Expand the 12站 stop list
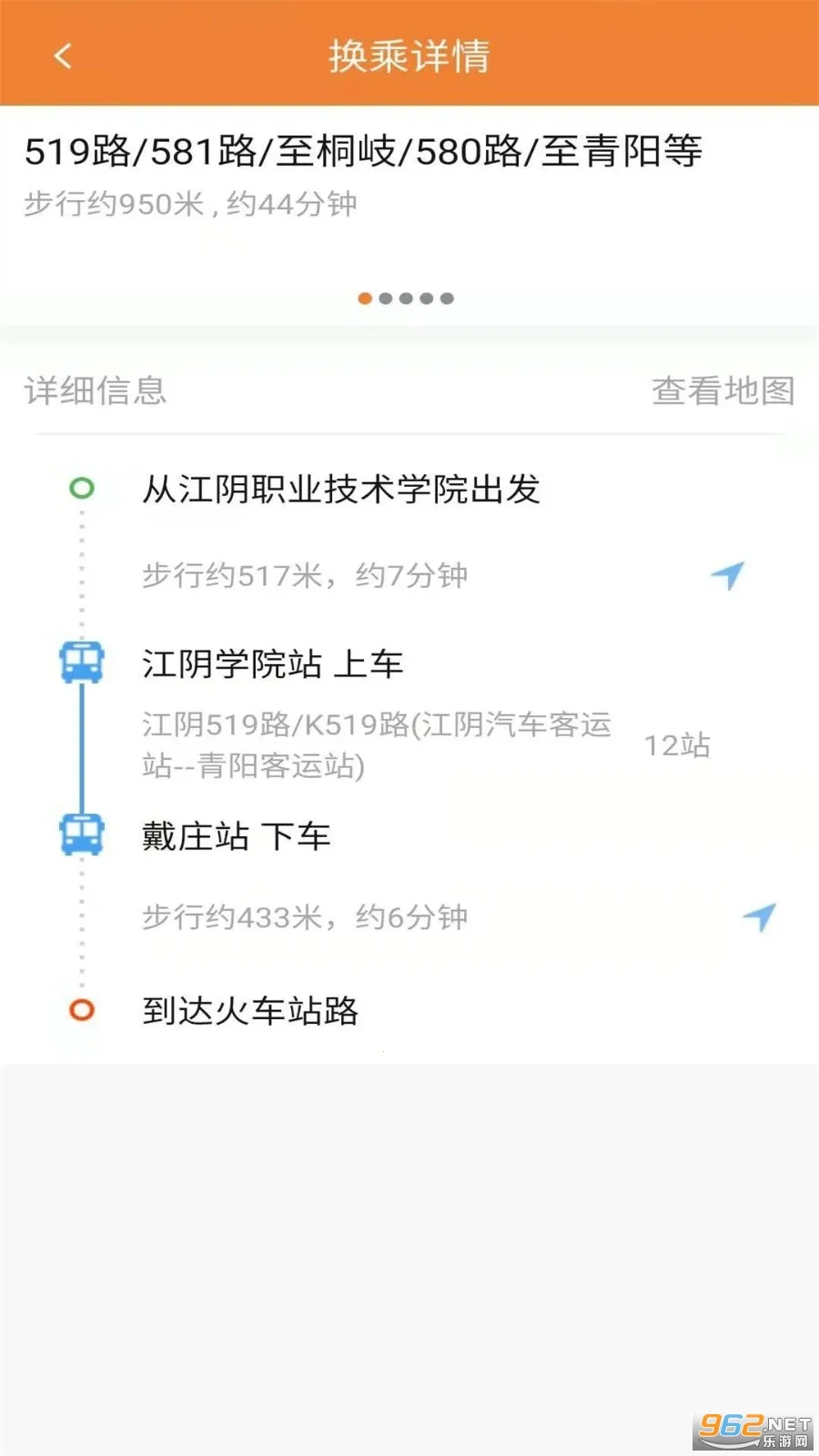The width and height of the screenshot is (819, 1456). coord(678,747)
